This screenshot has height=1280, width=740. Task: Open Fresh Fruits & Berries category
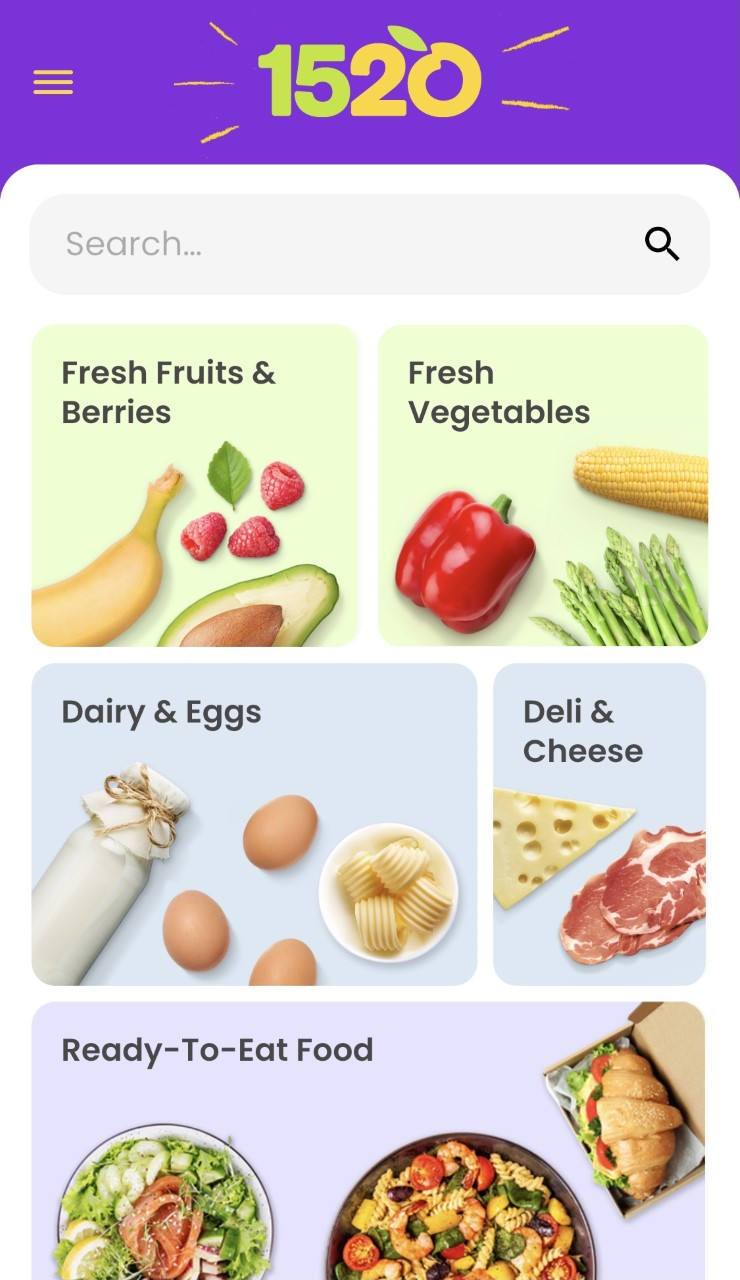[195, 486]
